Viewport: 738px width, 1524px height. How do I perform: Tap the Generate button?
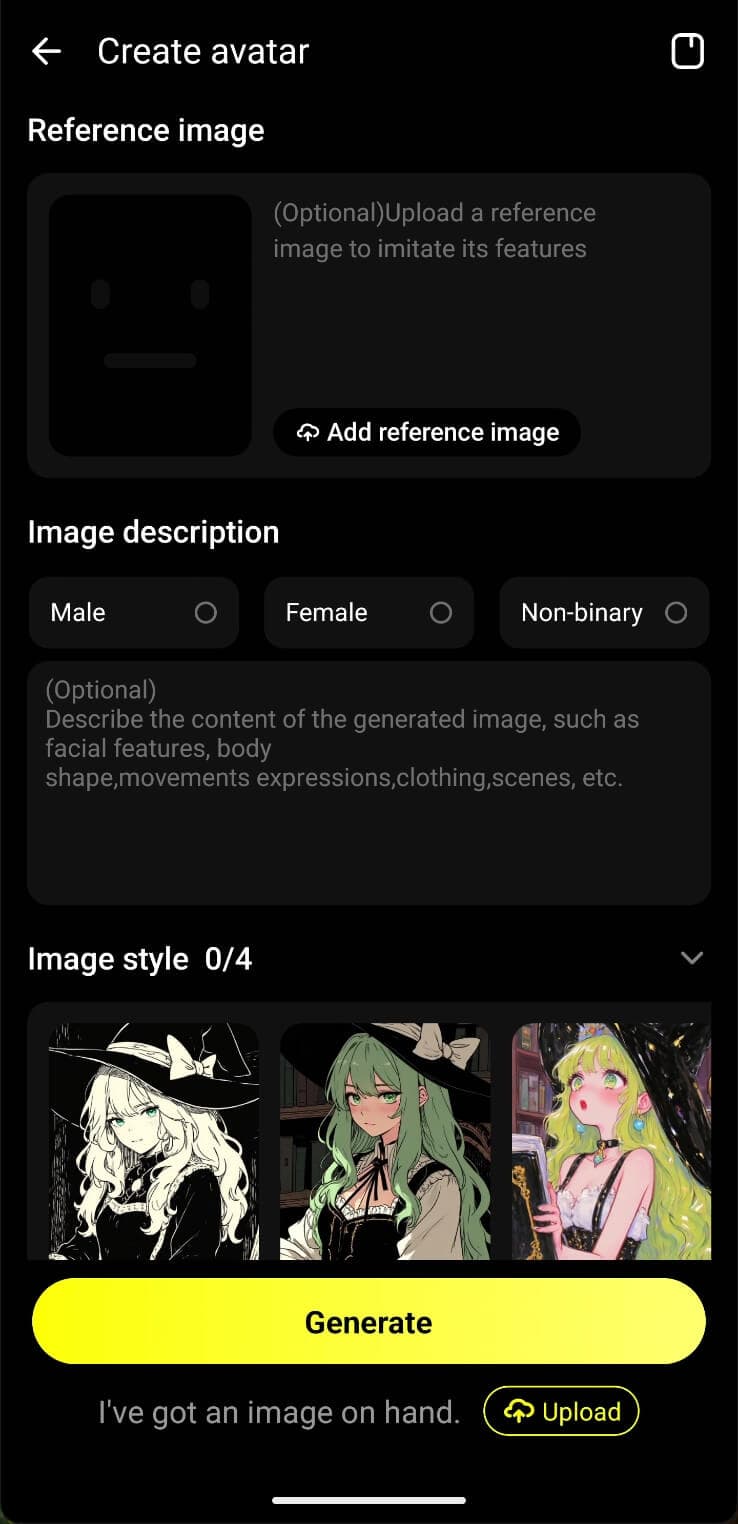click(368, 1321)
